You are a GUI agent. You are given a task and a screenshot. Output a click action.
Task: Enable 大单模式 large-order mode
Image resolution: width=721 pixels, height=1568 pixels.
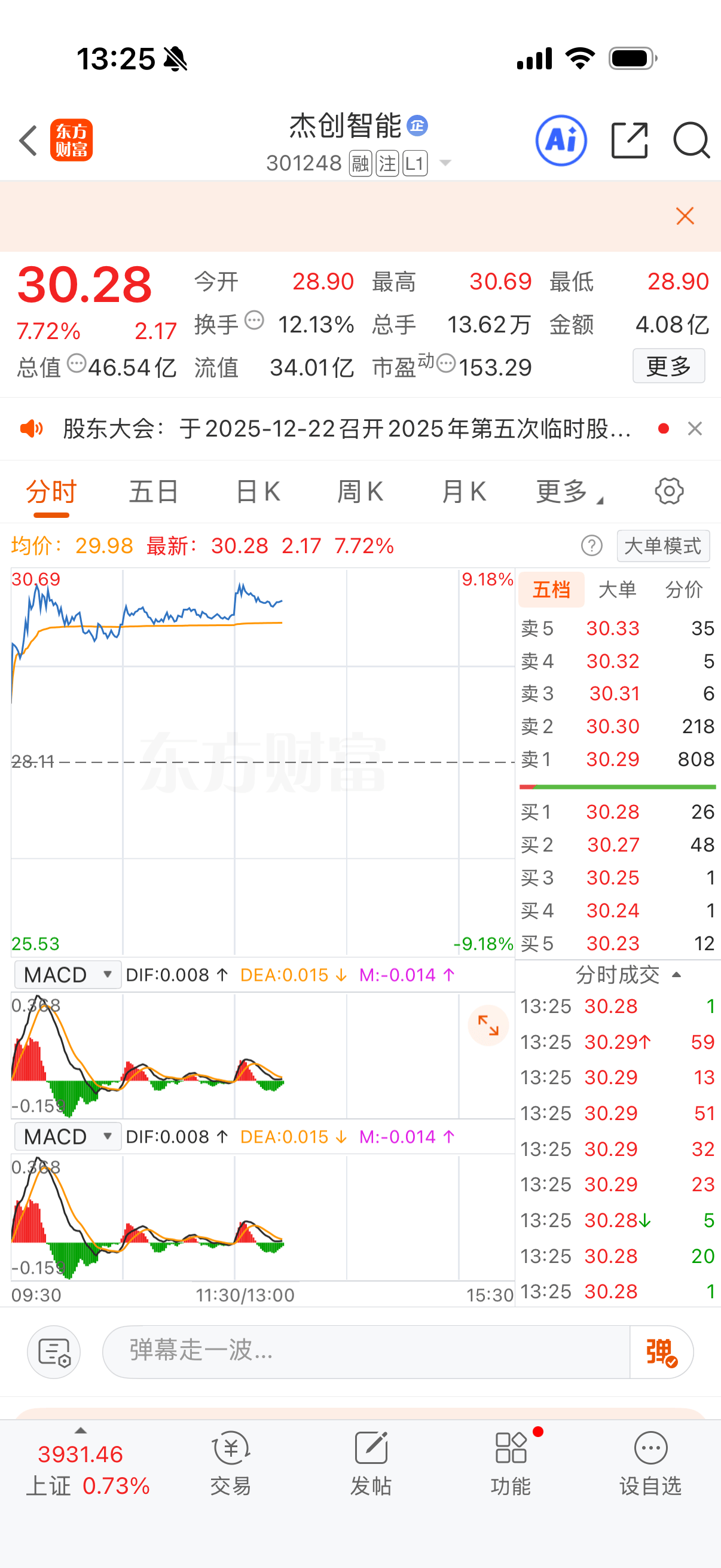662,546
